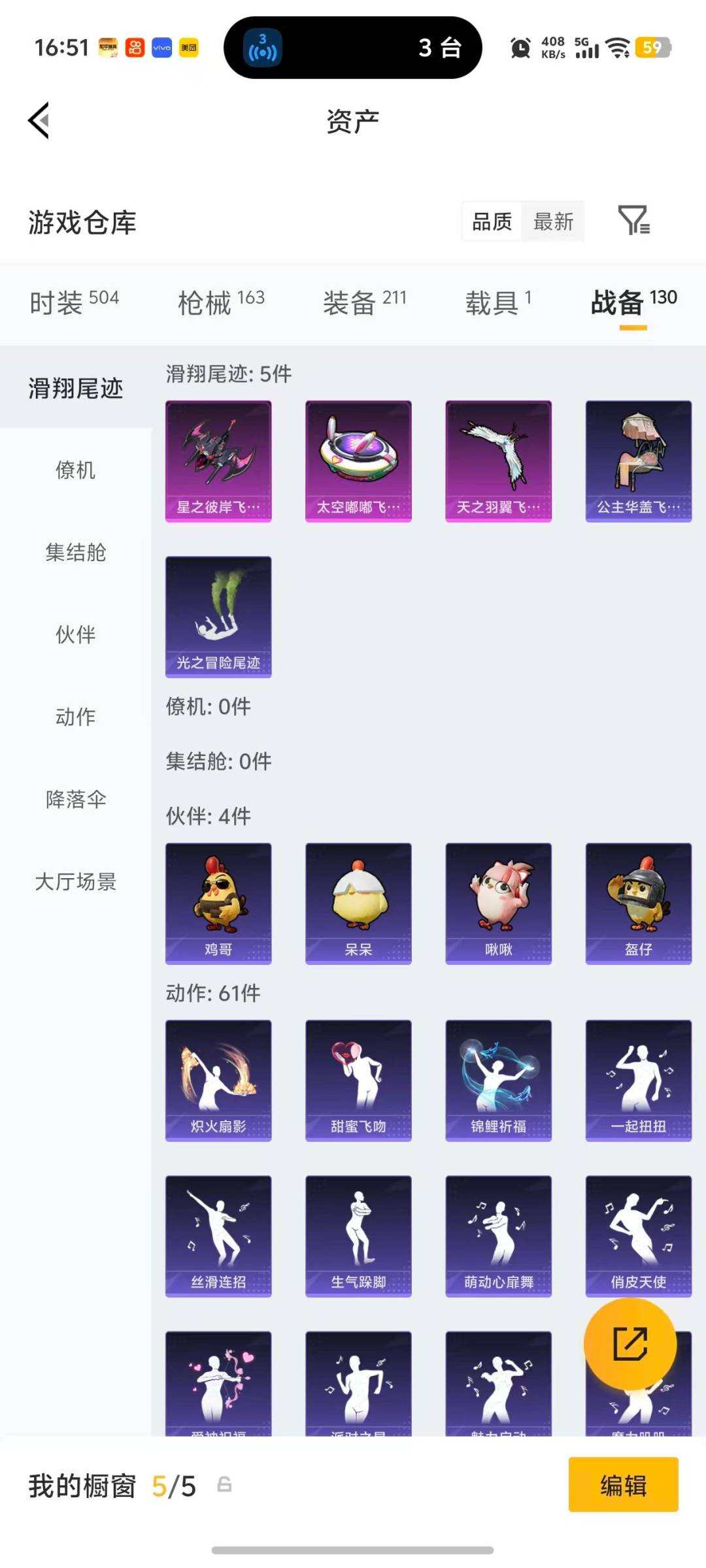Select the 锦鲤祈福 emote icon

point(498,1081)
